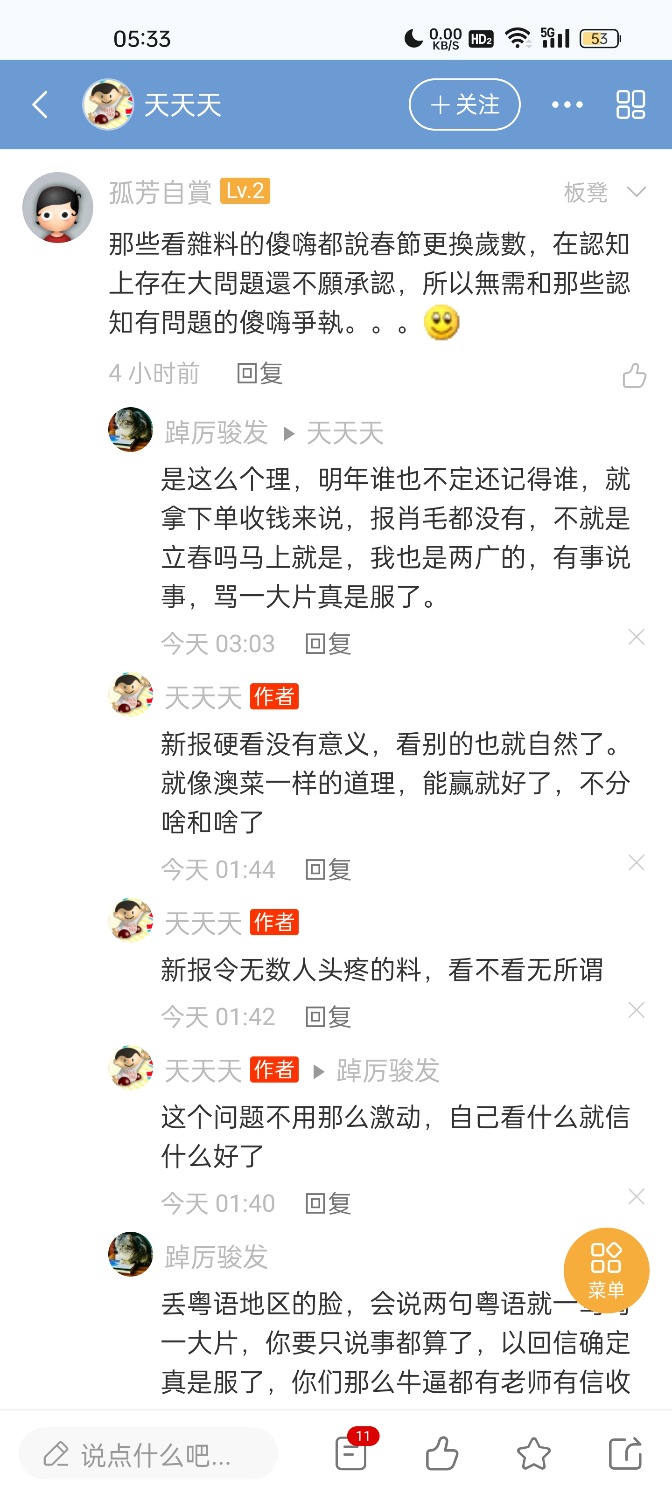The image size is (672, 1500).
Task: Tap the 说点什么吧 comment input field
Action: (x=148, y=1454)
